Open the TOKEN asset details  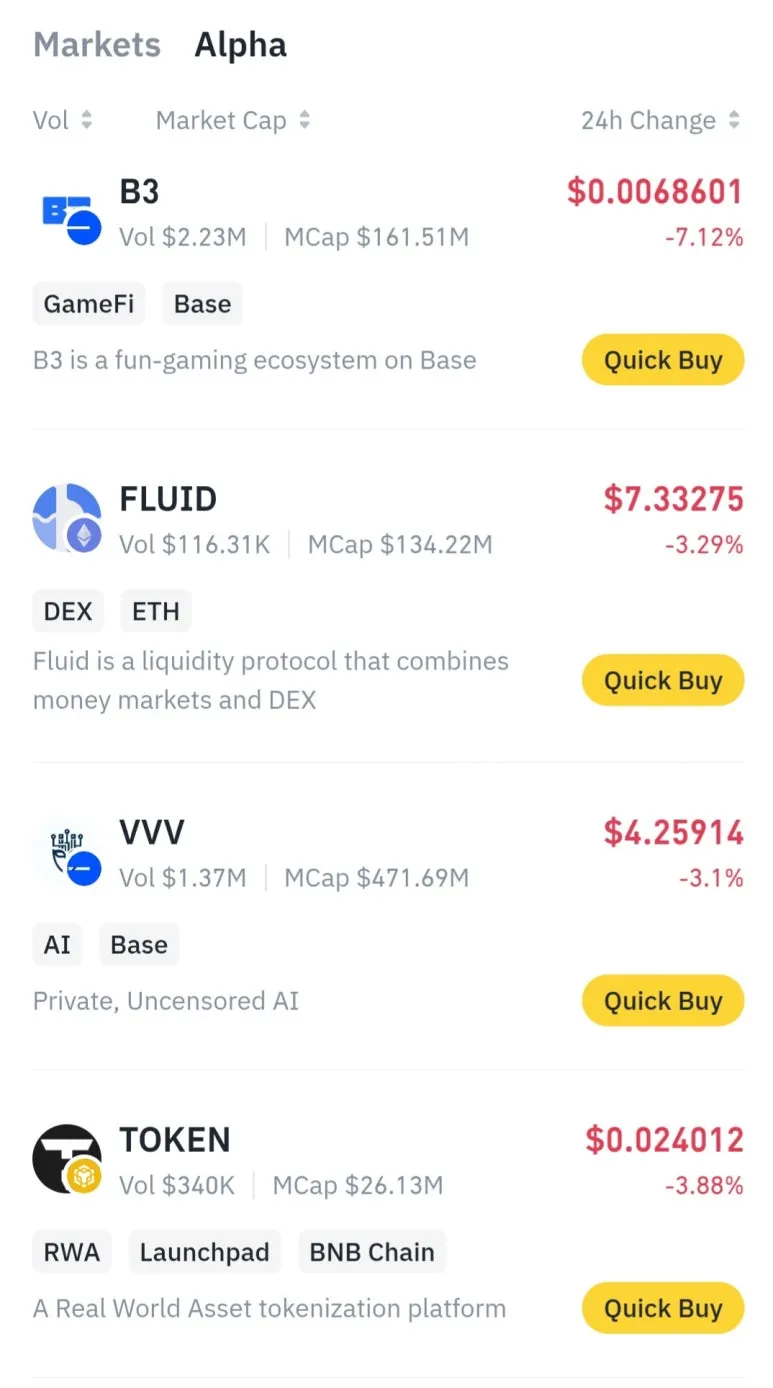coord(175,1140)
